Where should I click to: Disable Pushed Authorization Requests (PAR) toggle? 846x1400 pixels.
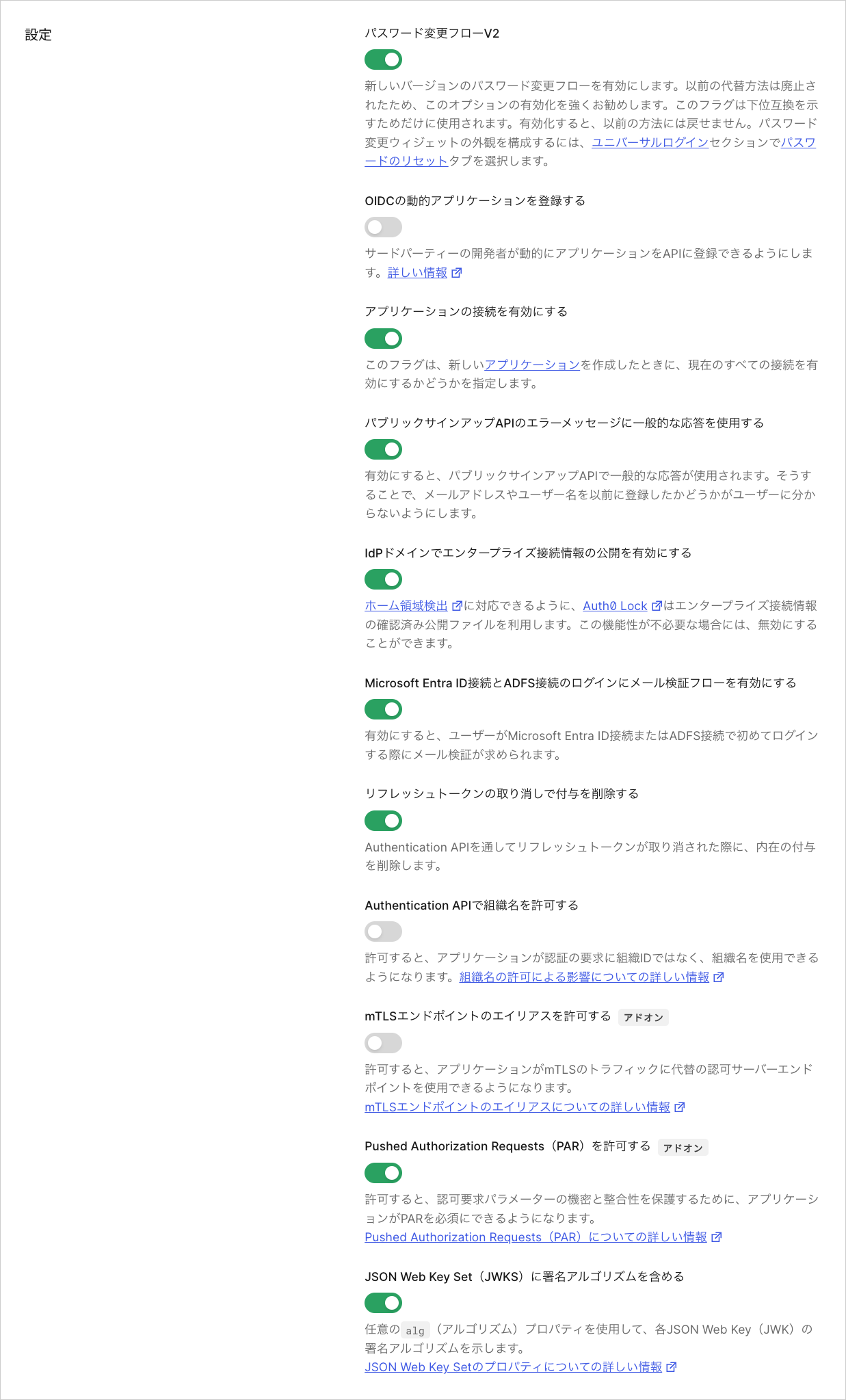pyautogui.click(x=383, y=1173)
